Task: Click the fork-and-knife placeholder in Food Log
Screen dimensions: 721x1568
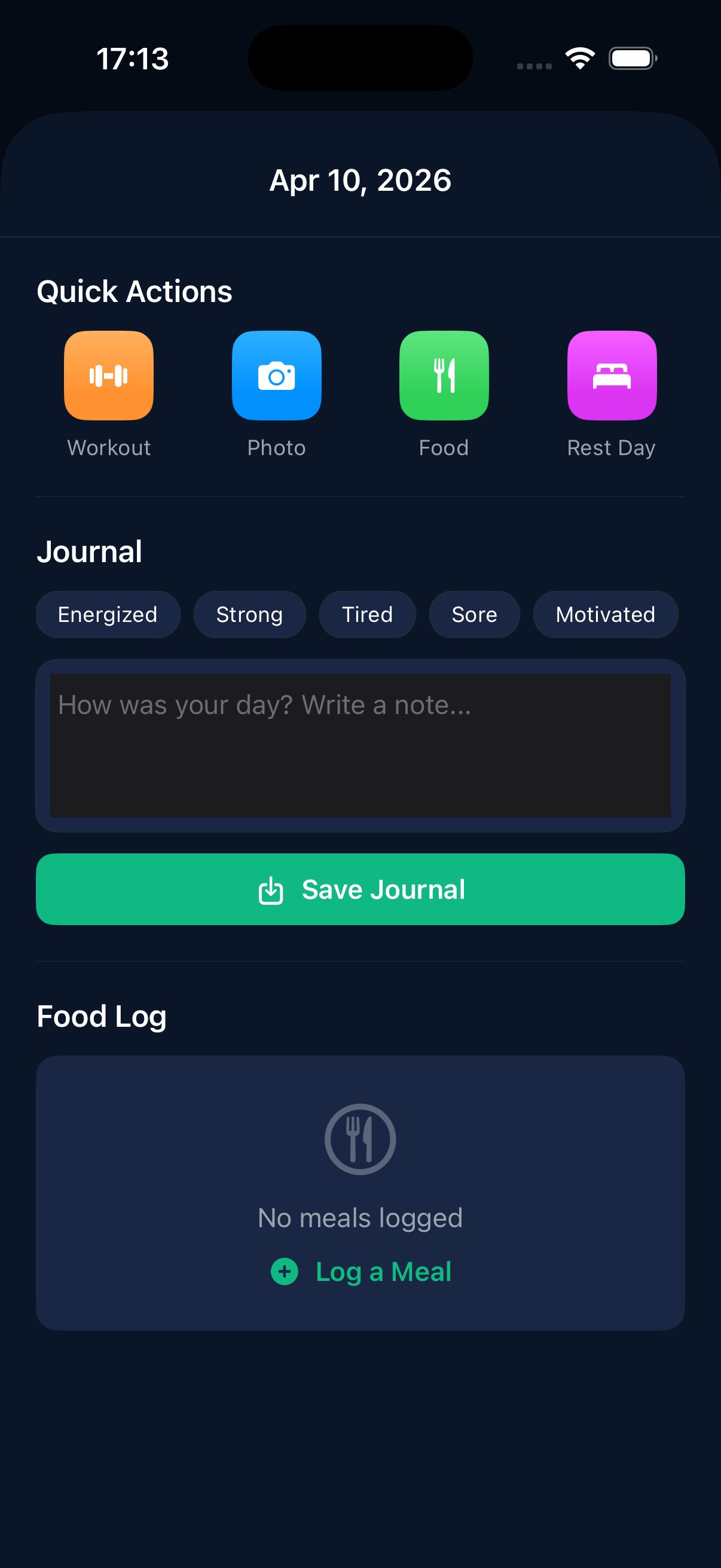Action: (360, 1137)
